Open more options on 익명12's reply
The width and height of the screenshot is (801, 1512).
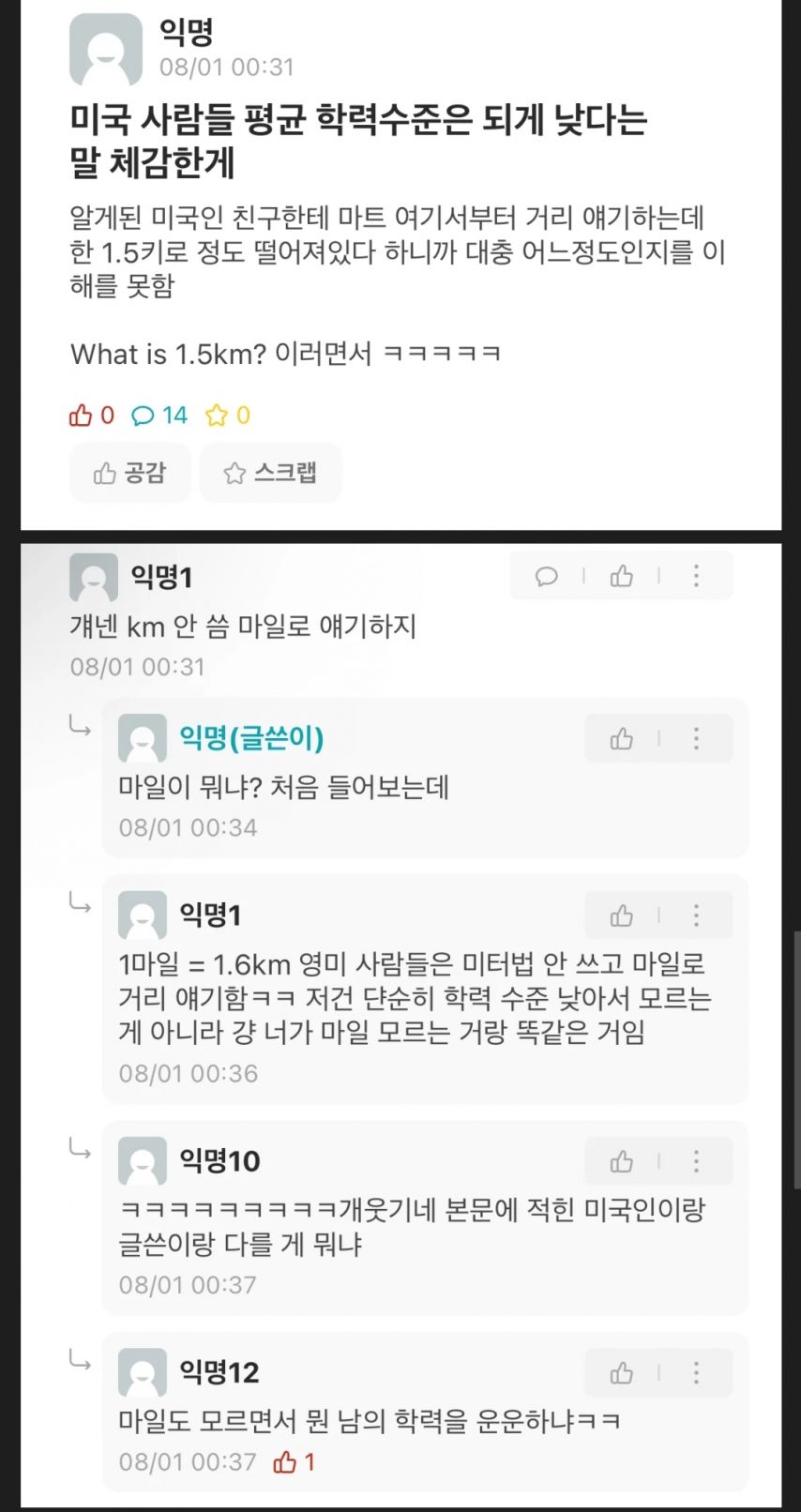696,1374
